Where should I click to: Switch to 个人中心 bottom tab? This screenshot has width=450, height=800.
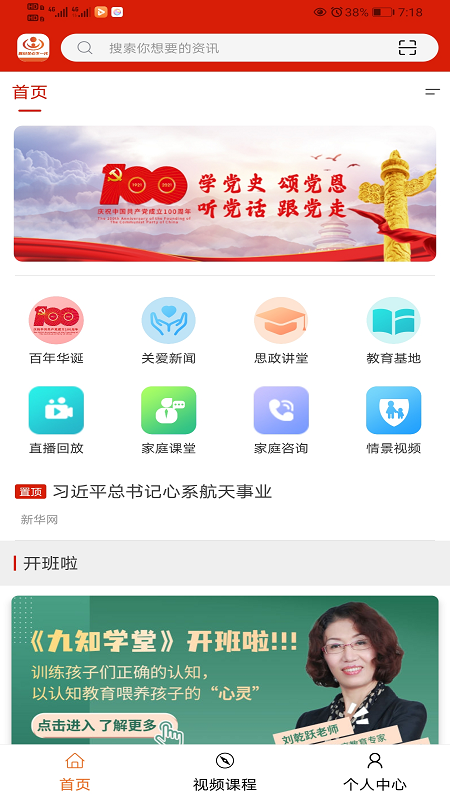[x=375, y=772]
